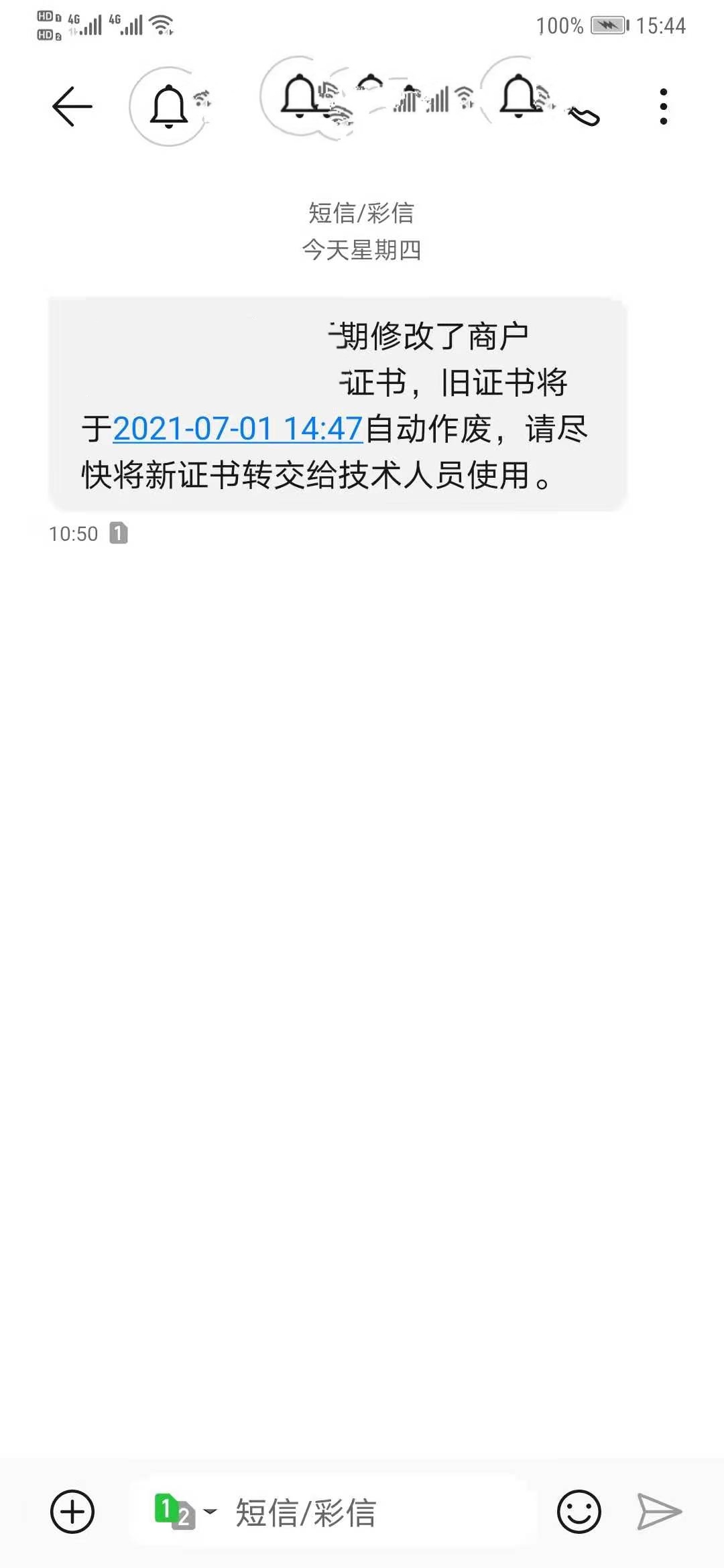Open the sender's contact avatar
The image size is (724, 1568).
coord(168,107)
